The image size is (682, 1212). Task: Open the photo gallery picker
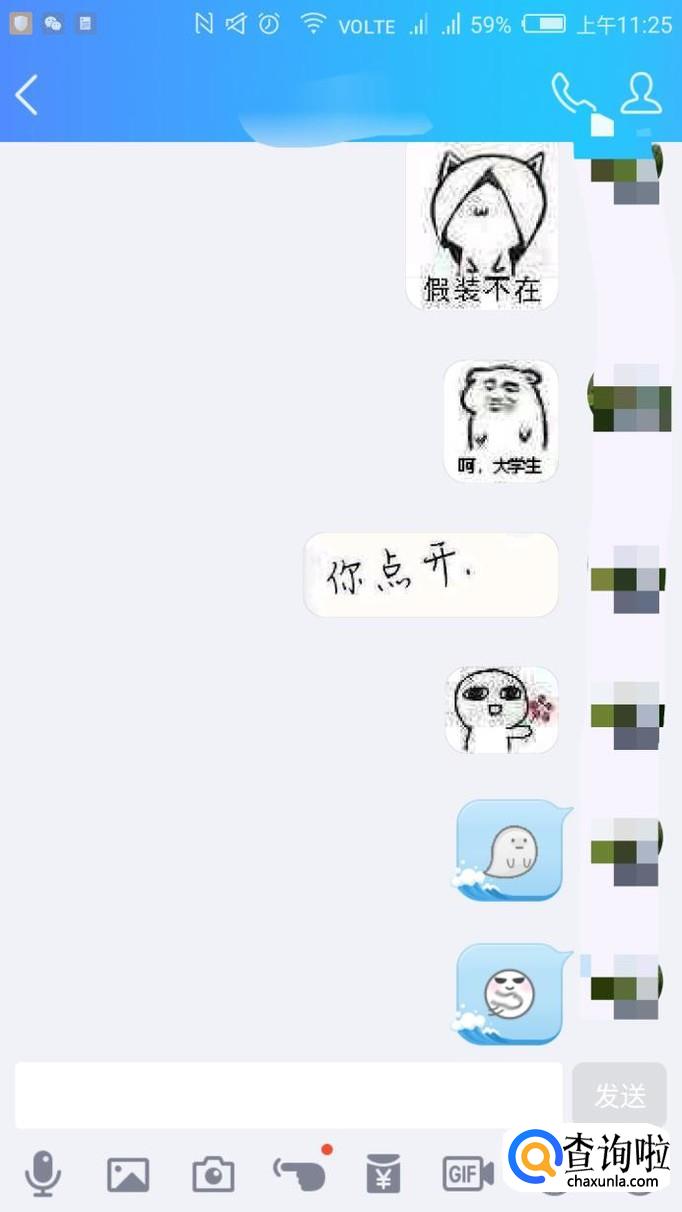[x=128, y=1174]
